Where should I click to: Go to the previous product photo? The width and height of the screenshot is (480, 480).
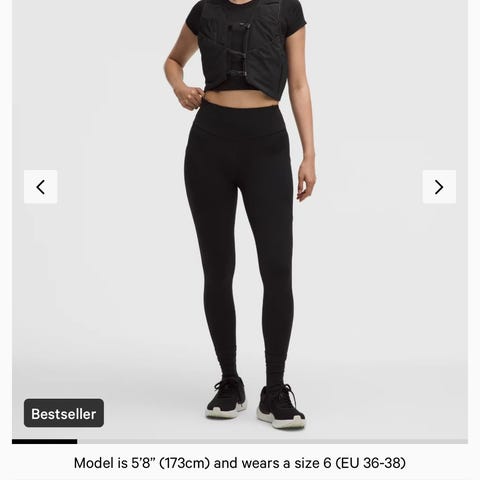[x=41, y=187]
